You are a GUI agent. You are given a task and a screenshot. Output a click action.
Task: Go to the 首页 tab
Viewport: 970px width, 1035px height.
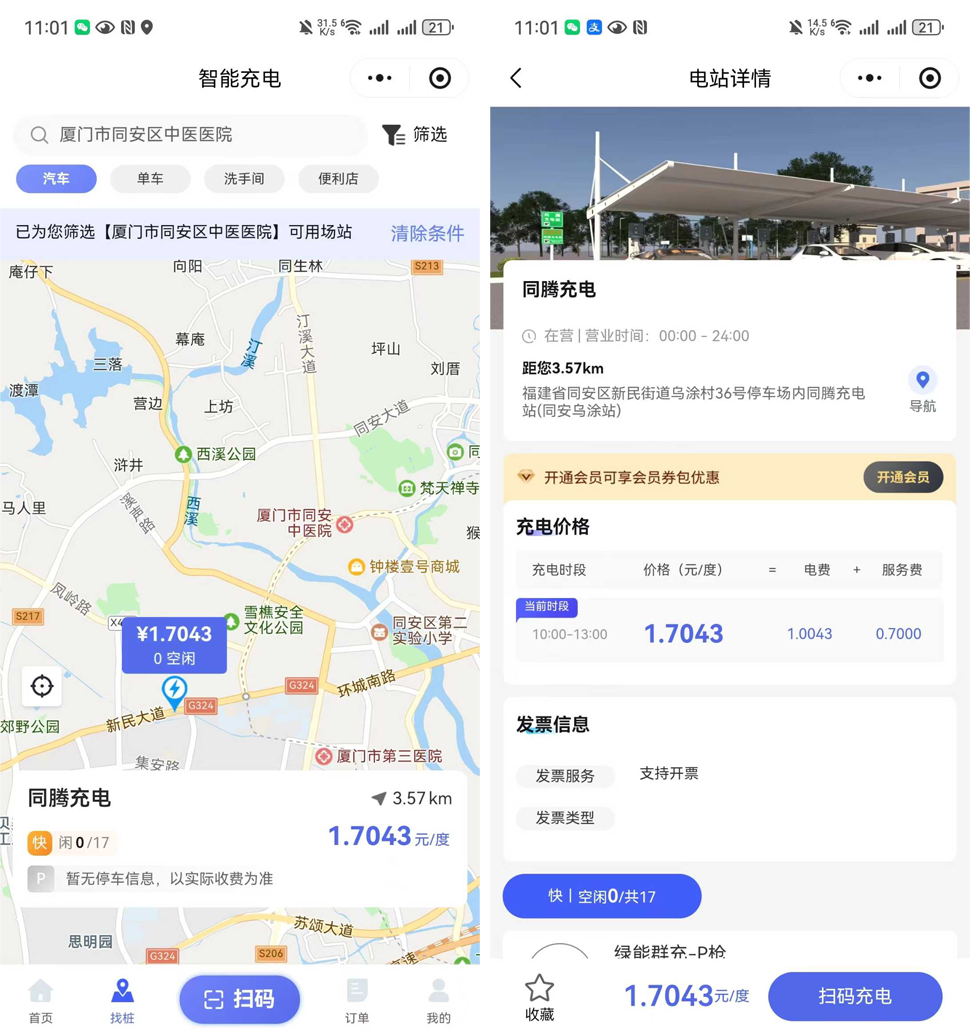click(x=41, y=1000)
